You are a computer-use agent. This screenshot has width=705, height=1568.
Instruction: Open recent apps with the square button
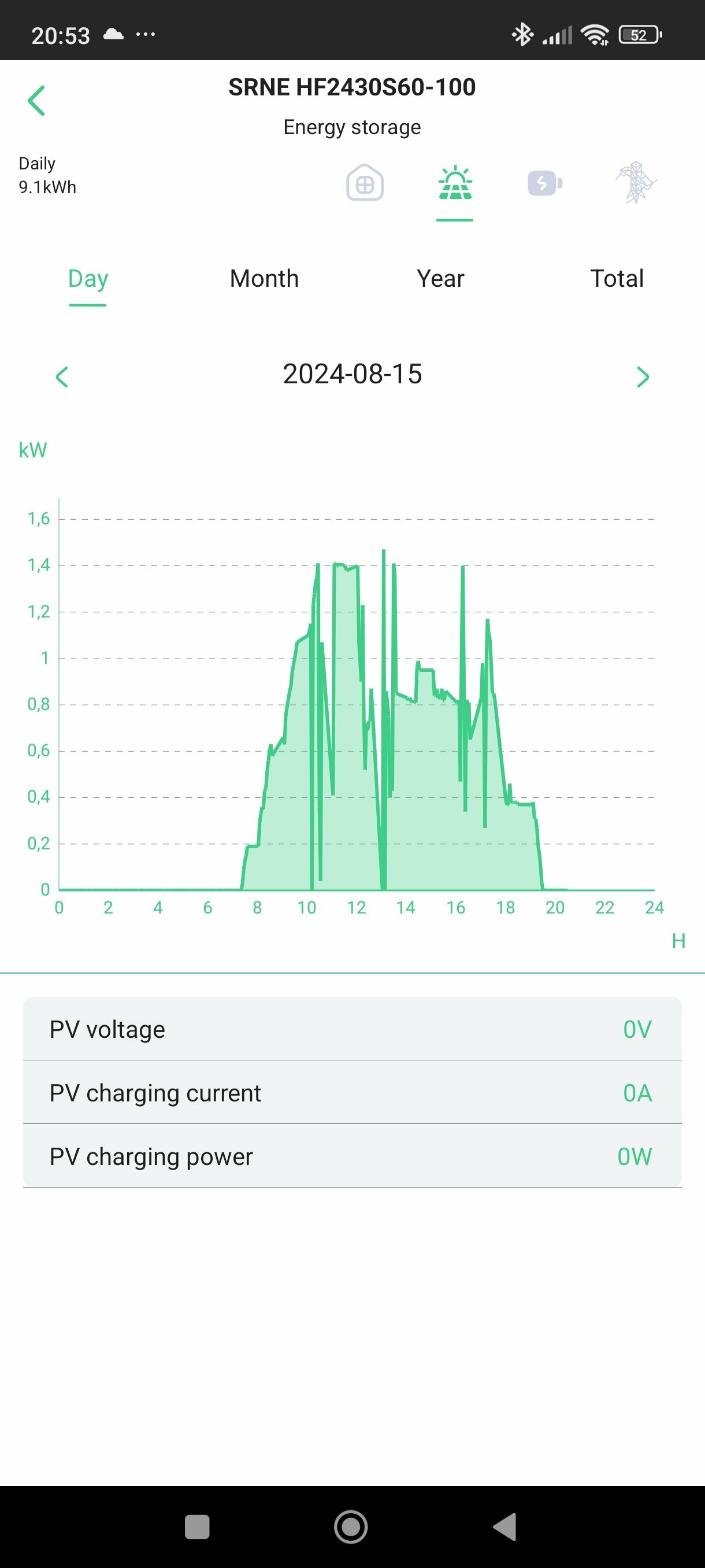197,1526
